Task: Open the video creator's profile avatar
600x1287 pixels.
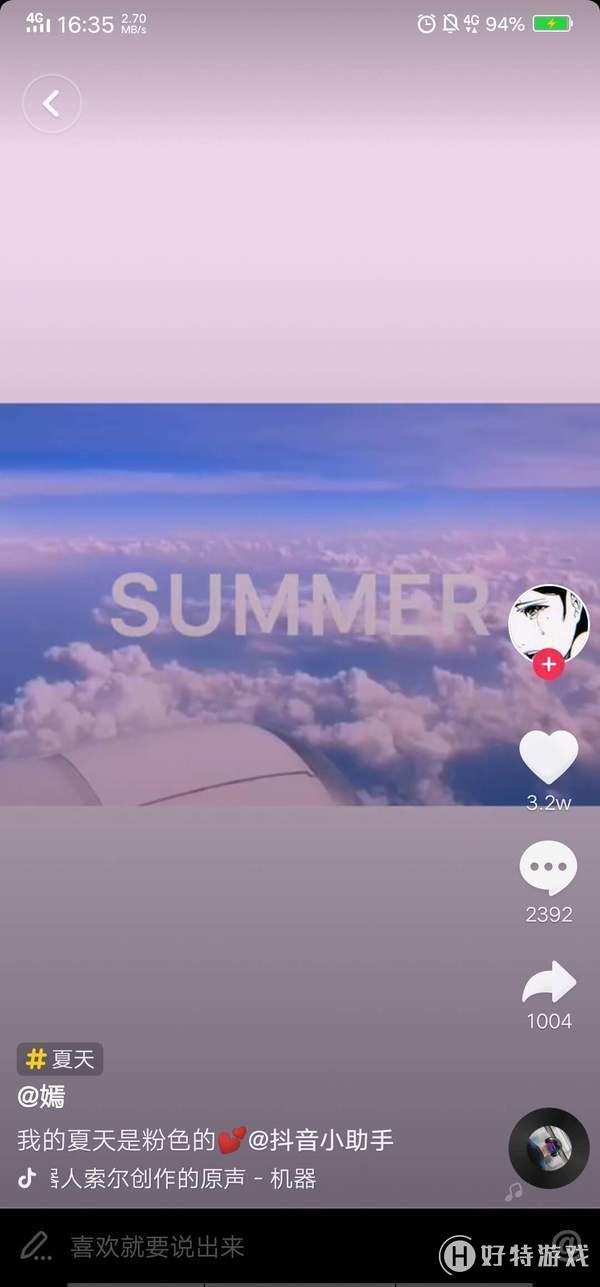Action: [548, 624]
